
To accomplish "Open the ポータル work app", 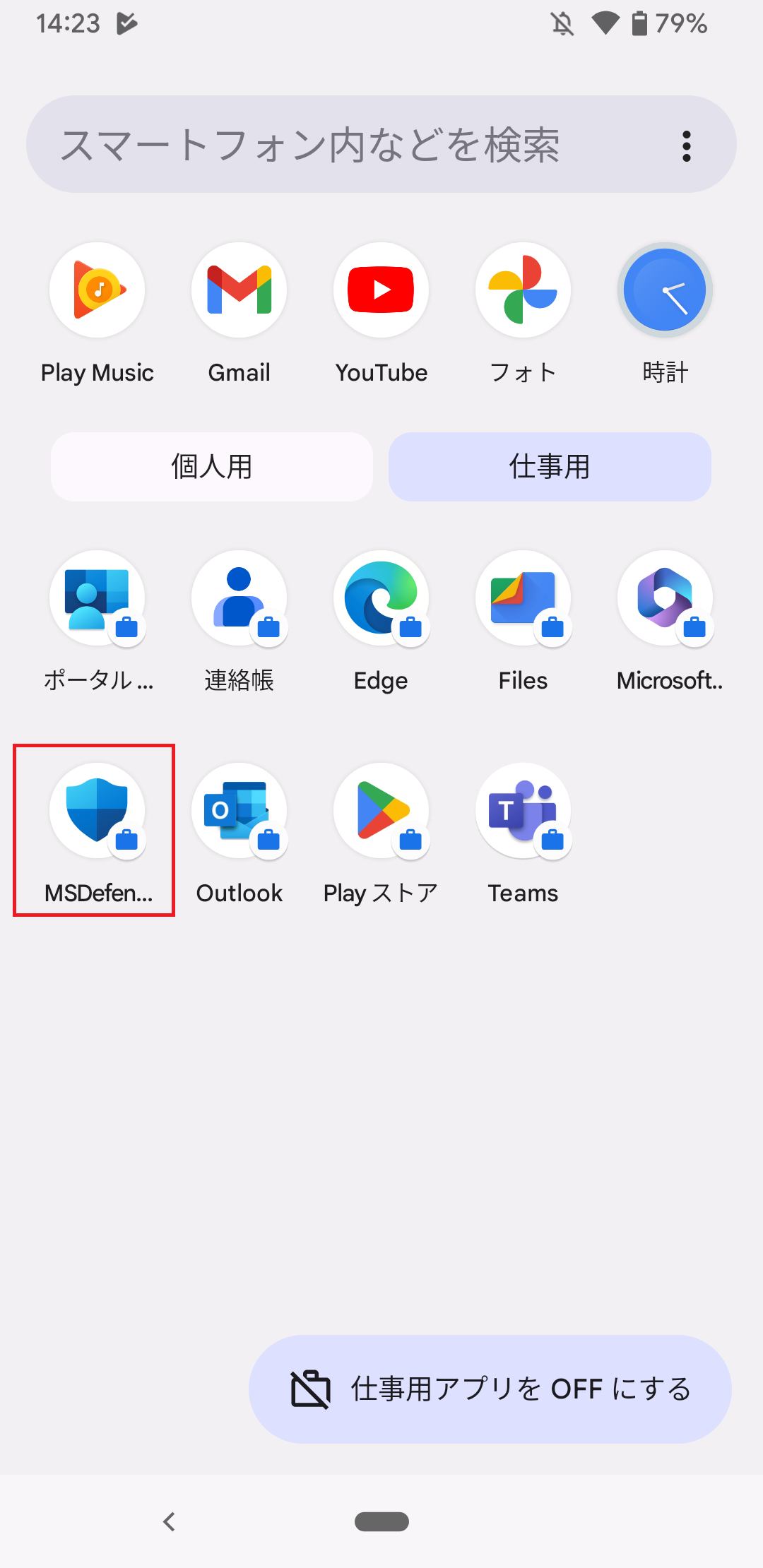I will pos(97,622).
